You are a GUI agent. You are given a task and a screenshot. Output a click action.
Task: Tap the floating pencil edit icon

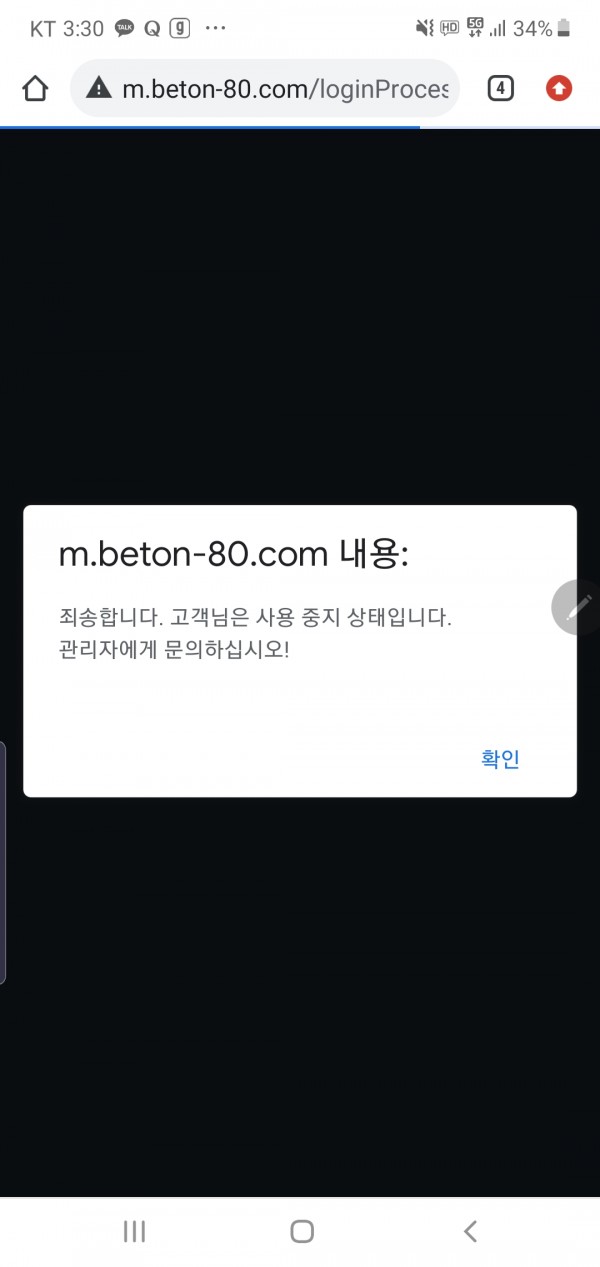click(x=577, y=607)
